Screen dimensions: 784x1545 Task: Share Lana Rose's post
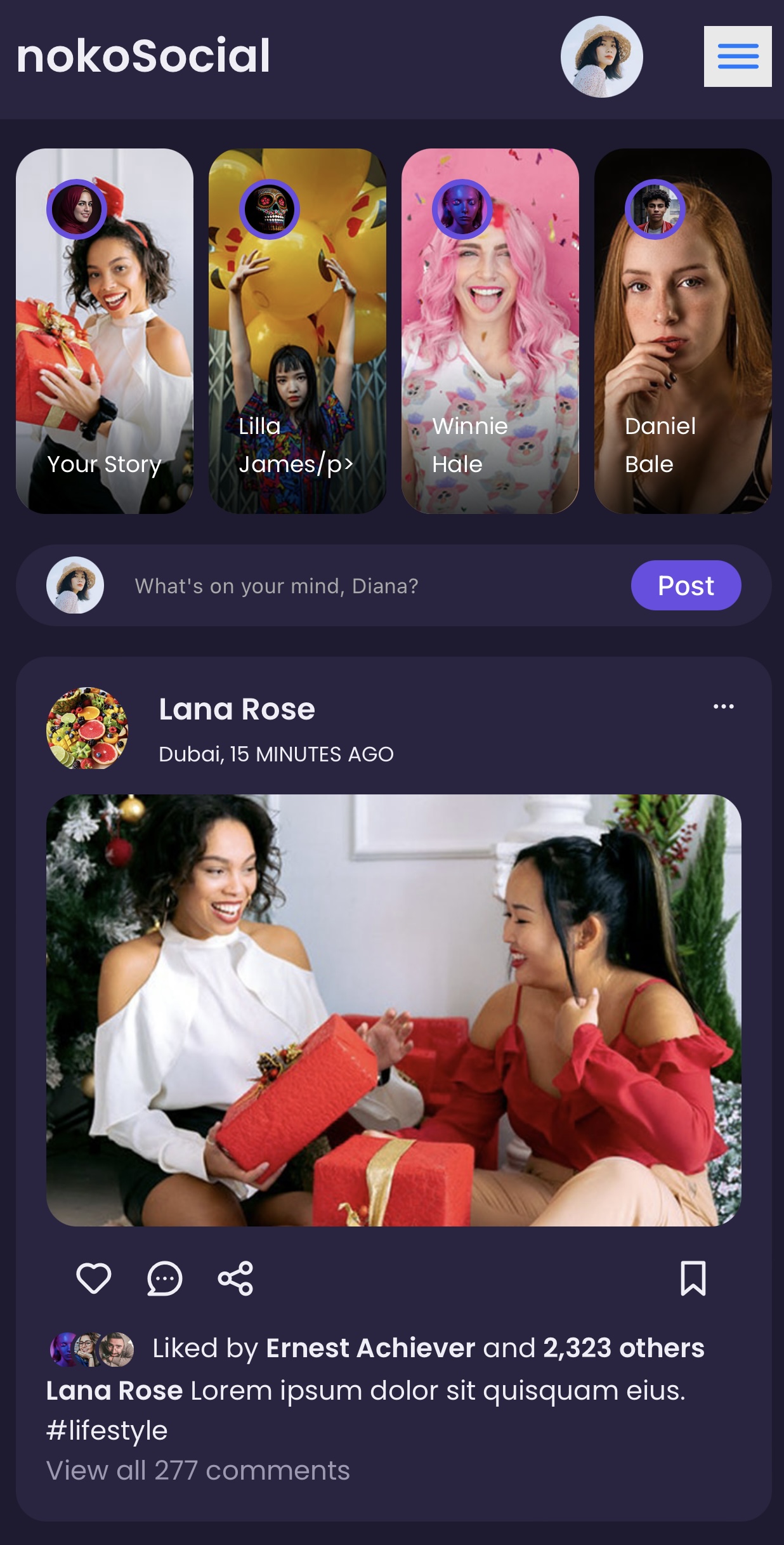[235, 1278]
